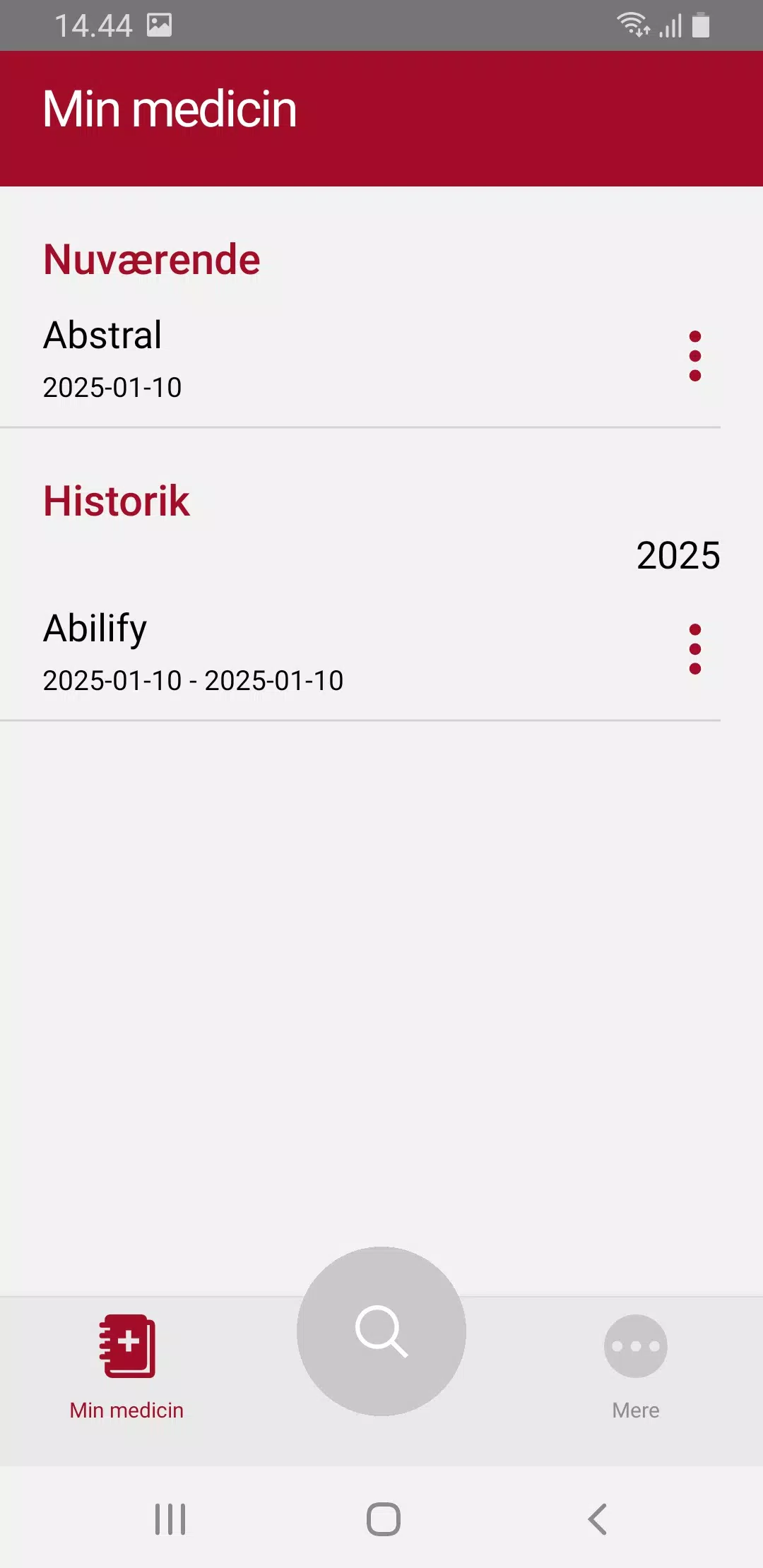Open the options menu for Abilify
Viewport: 763px width, 1568px height.
tap(695, 649)
